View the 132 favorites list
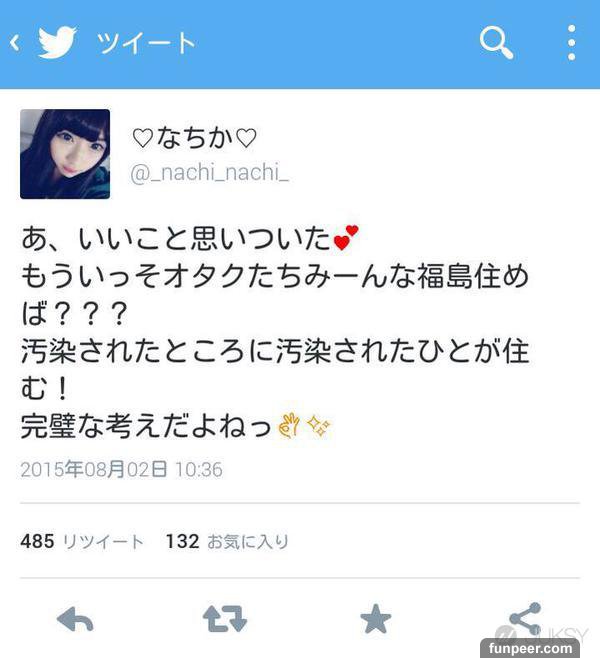This screenshot has height=658, width=600. pos(227,541)
